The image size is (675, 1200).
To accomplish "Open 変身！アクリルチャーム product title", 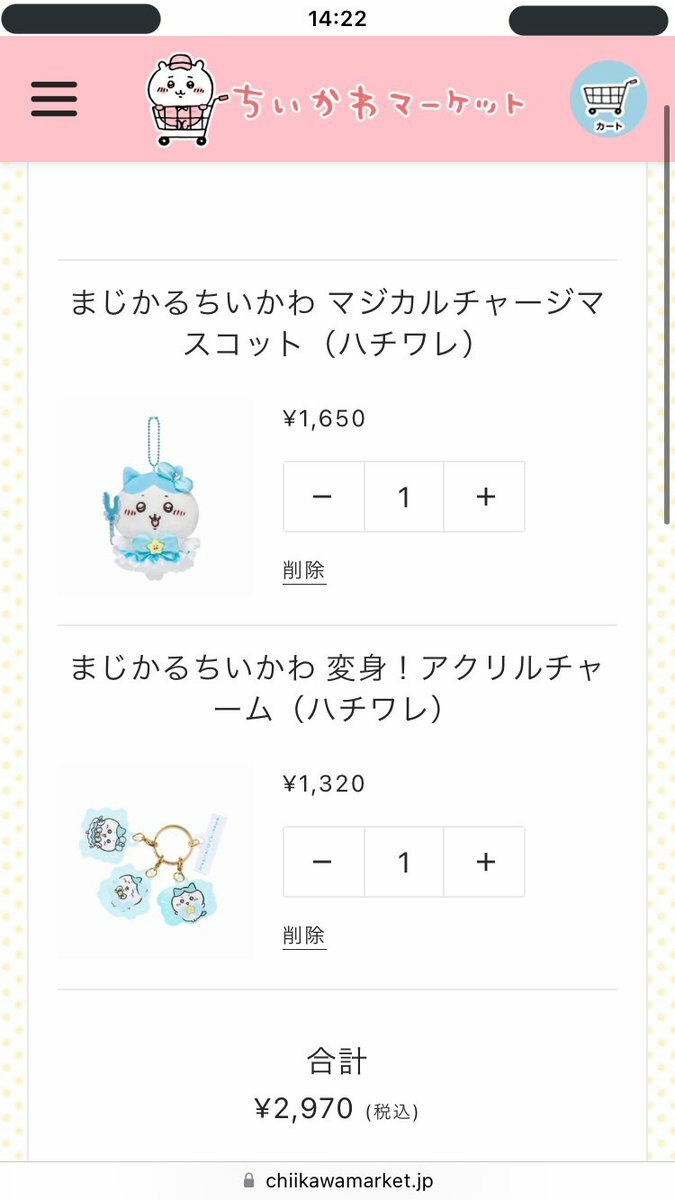I will click(x=337, y=687).
